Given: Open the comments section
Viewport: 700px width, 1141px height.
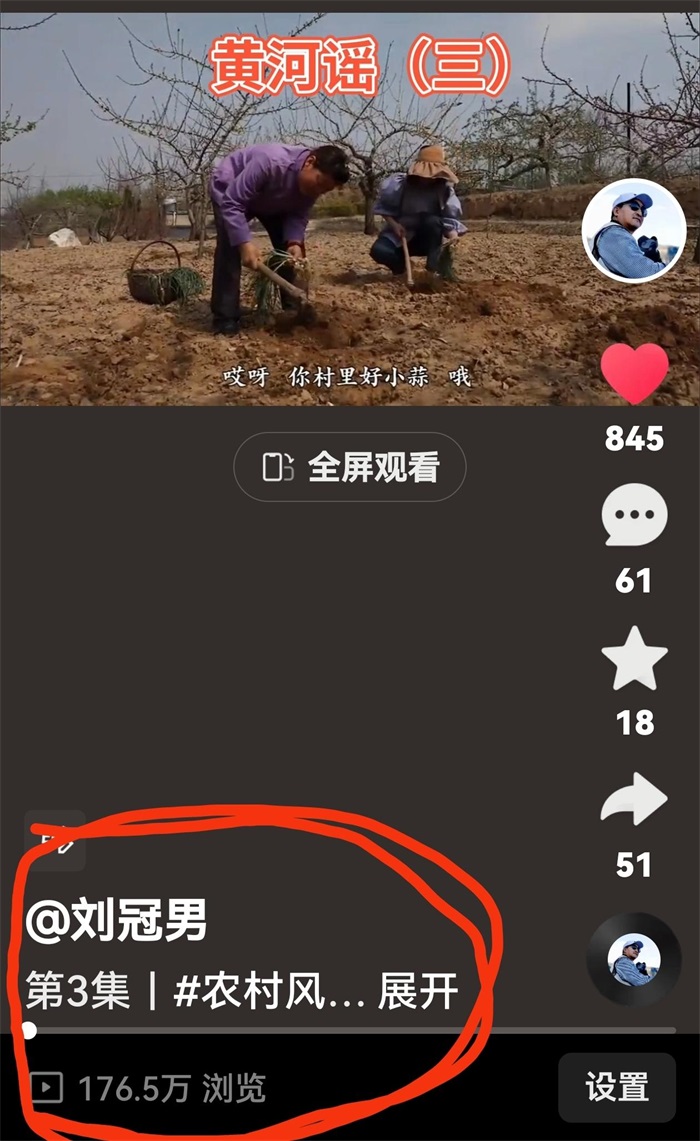Looking at the screenshot, I should 634,516.
